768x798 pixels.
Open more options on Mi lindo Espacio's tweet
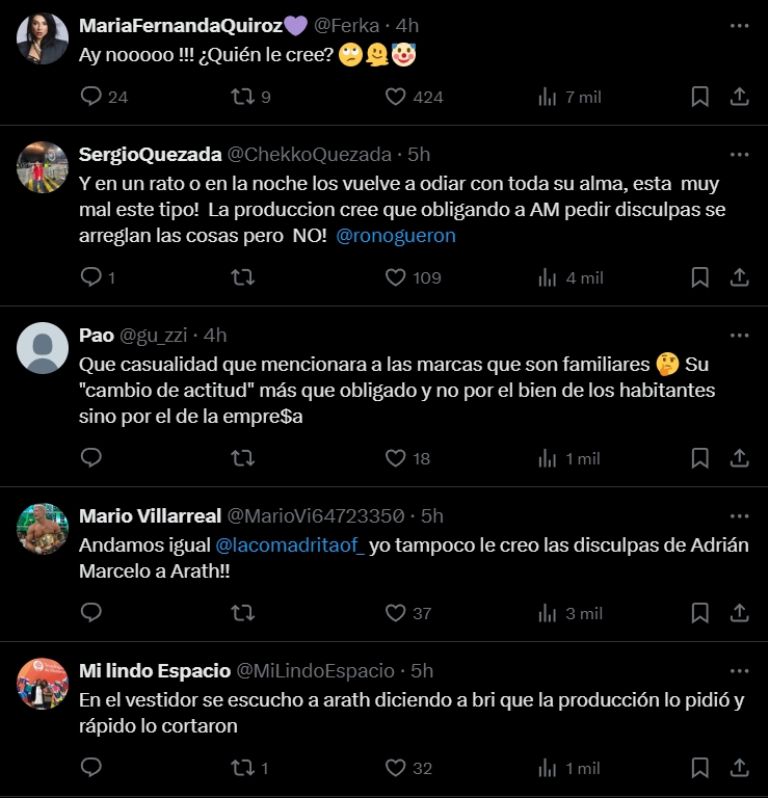click(739, 669)
